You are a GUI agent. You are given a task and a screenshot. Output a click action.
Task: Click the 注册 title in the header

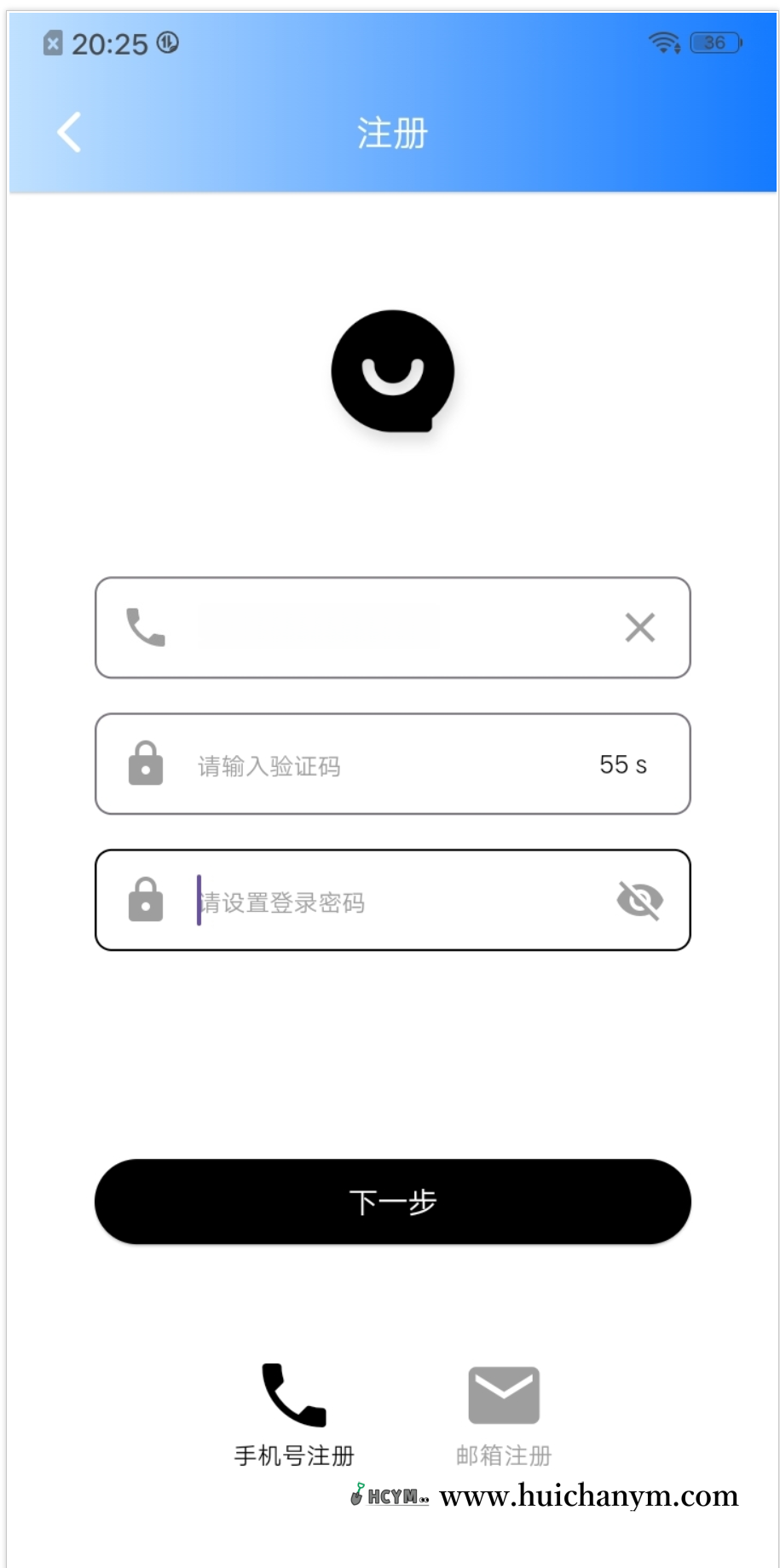pos(390,132)
